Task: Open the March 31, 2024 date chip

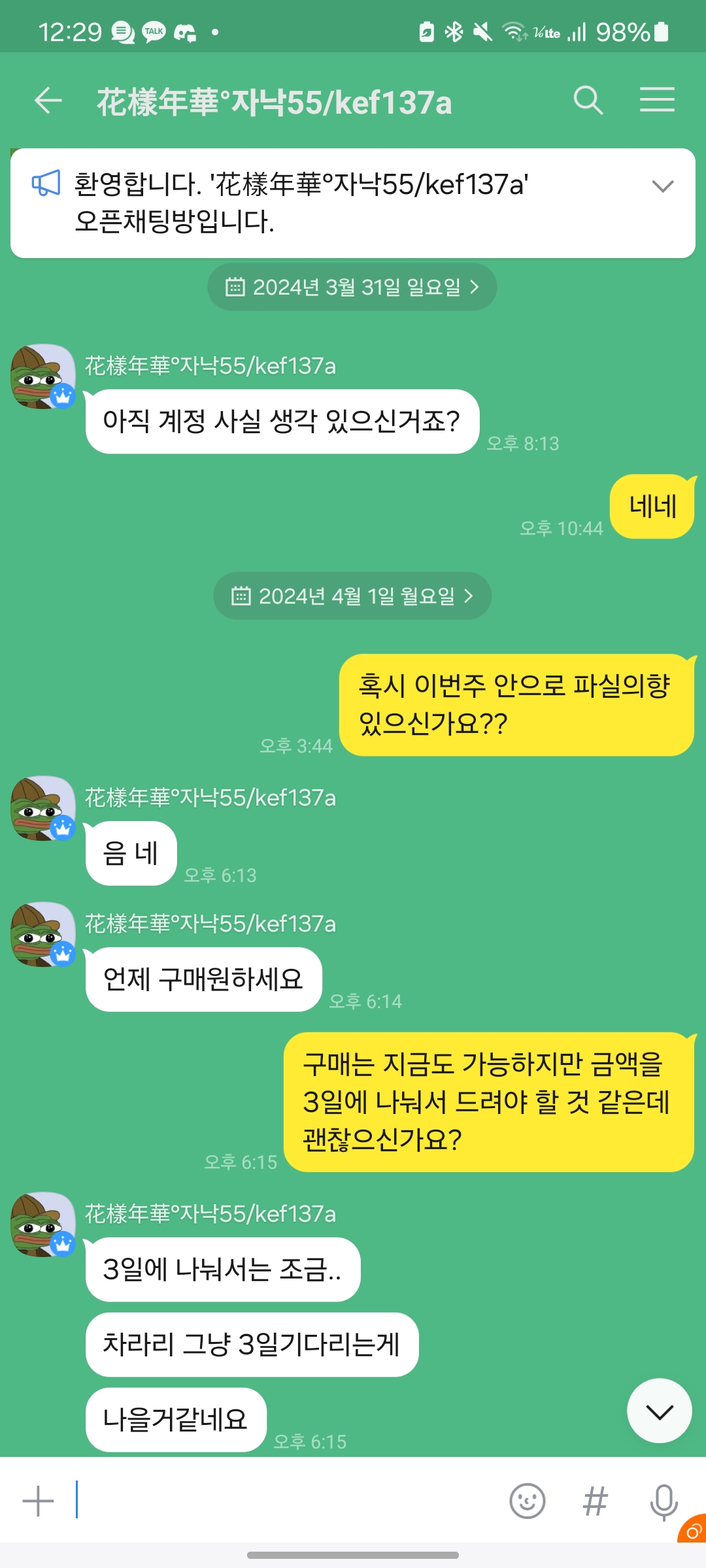Action: click(352, 287)
